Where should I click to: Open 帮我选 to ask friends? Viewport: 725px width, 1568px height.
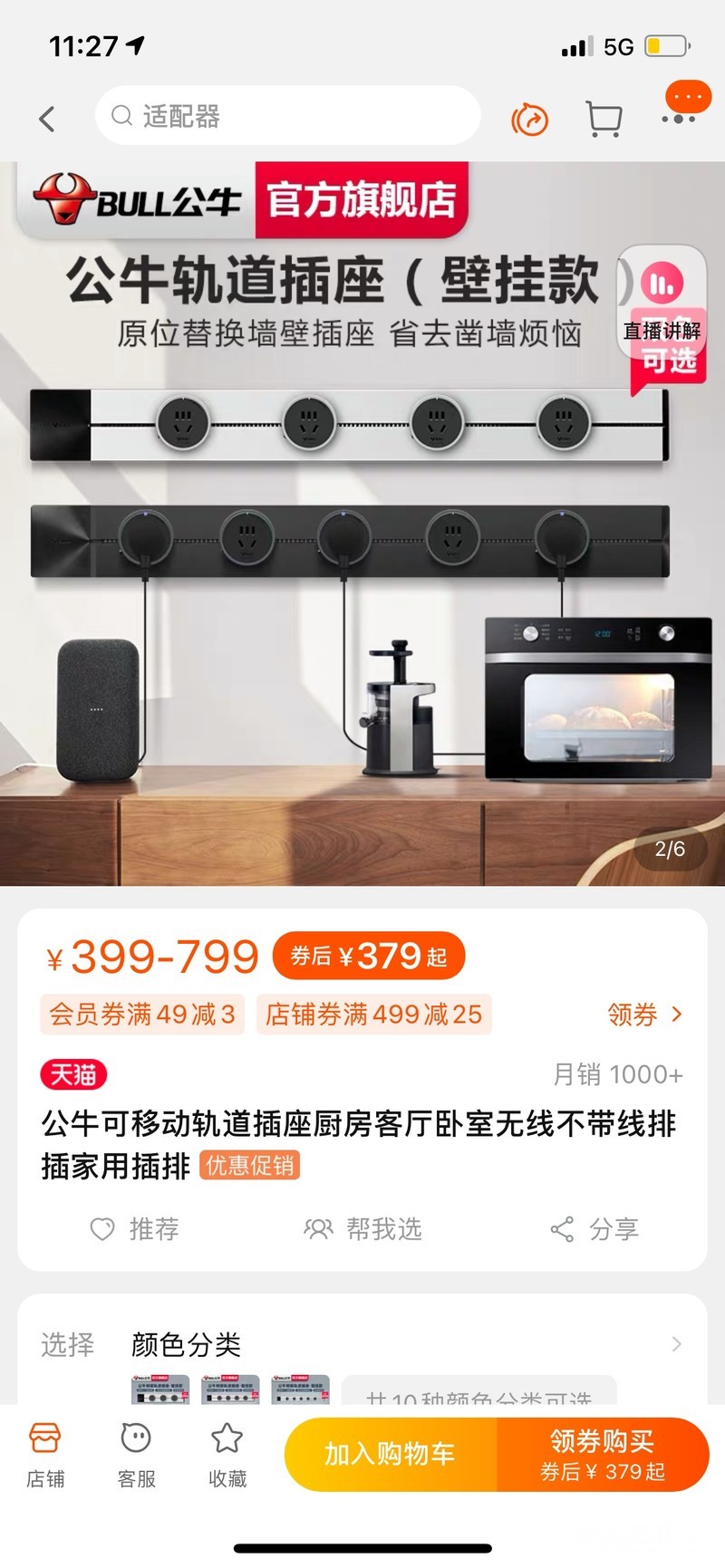pos(363,1229)
